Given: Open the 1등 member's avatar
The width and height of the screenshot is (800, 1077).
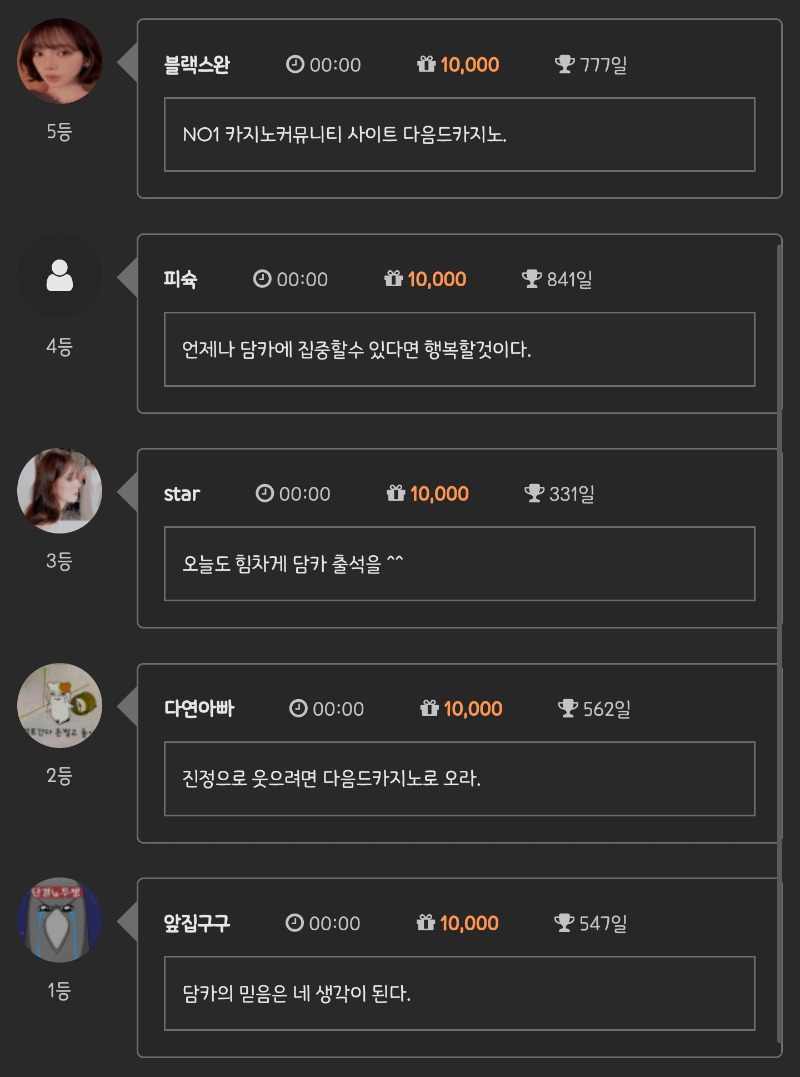Looking at the screenshot, I should coord(60,920).
